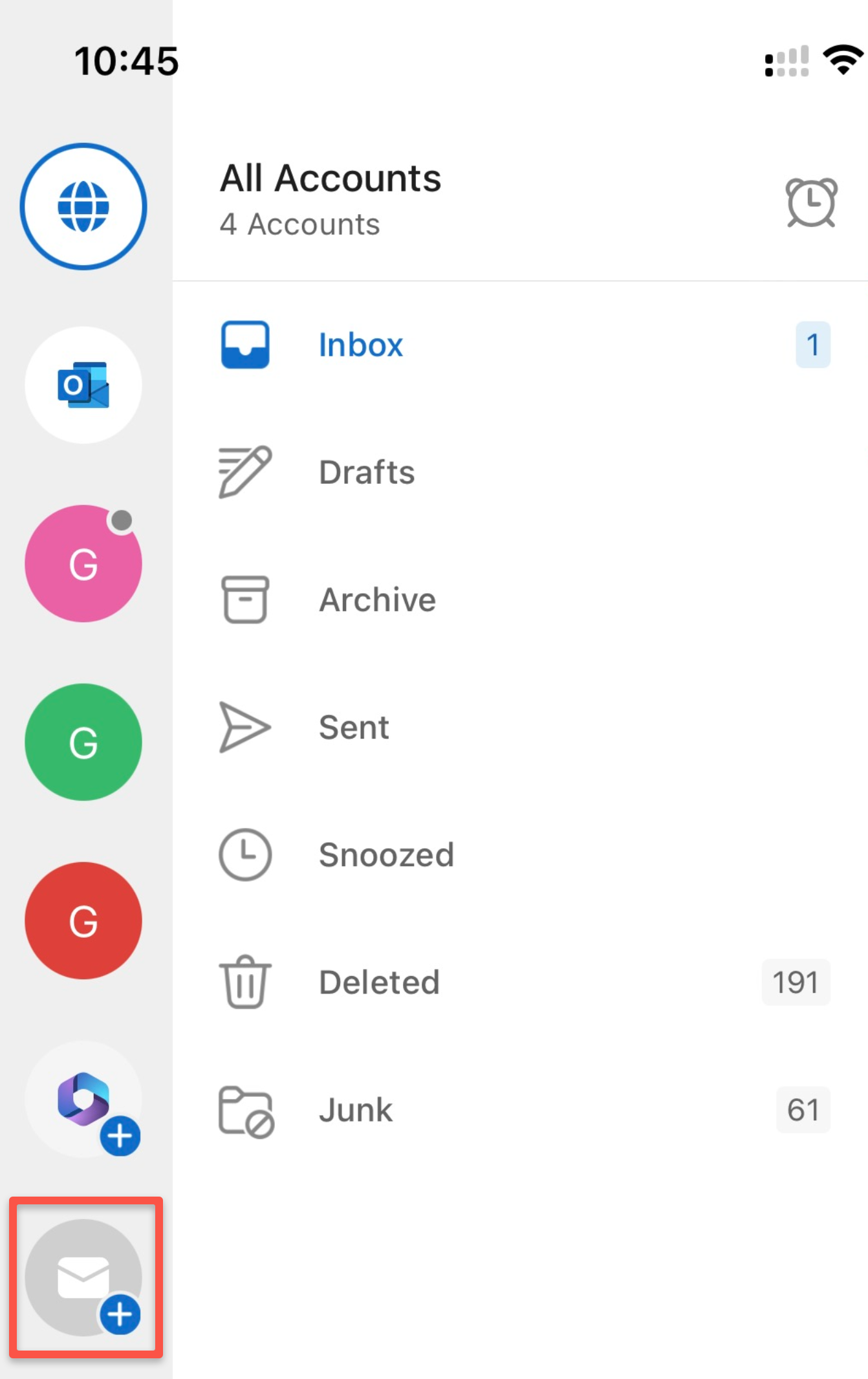
Task: Add a Microsoft 365 account
Action: click(x=83, y=1099)
